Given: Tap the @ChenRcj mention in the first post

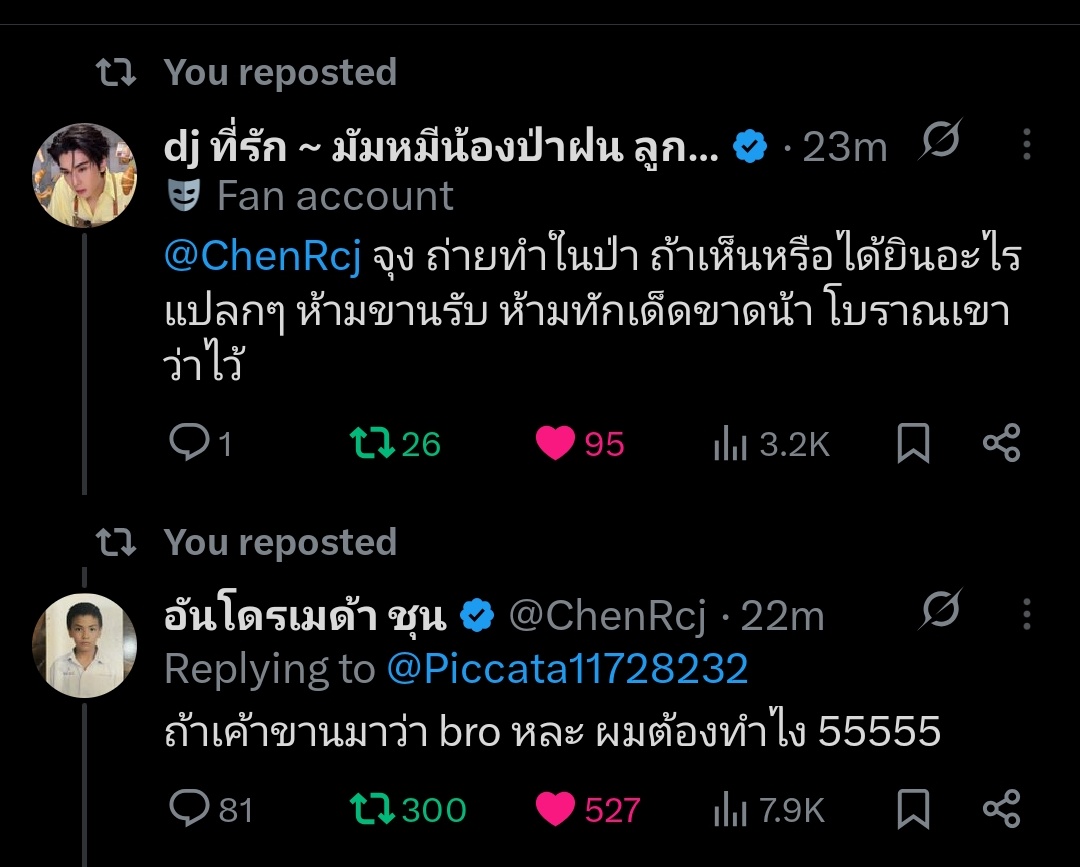Looking at the screenshot, I should (264, 257).
